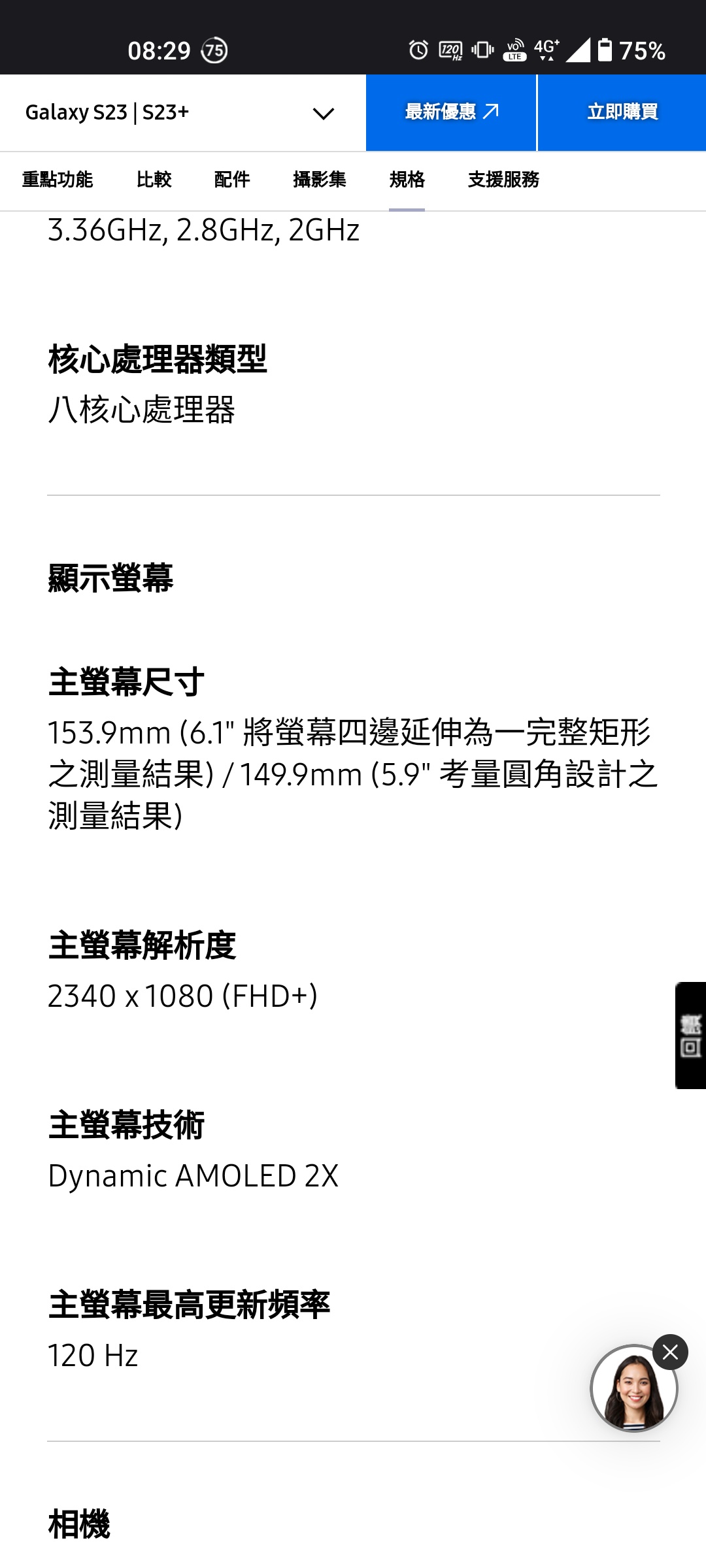Tap the 立即購買 buy now button
Viewport: 706px width, 1568px height.
(622, 112)
